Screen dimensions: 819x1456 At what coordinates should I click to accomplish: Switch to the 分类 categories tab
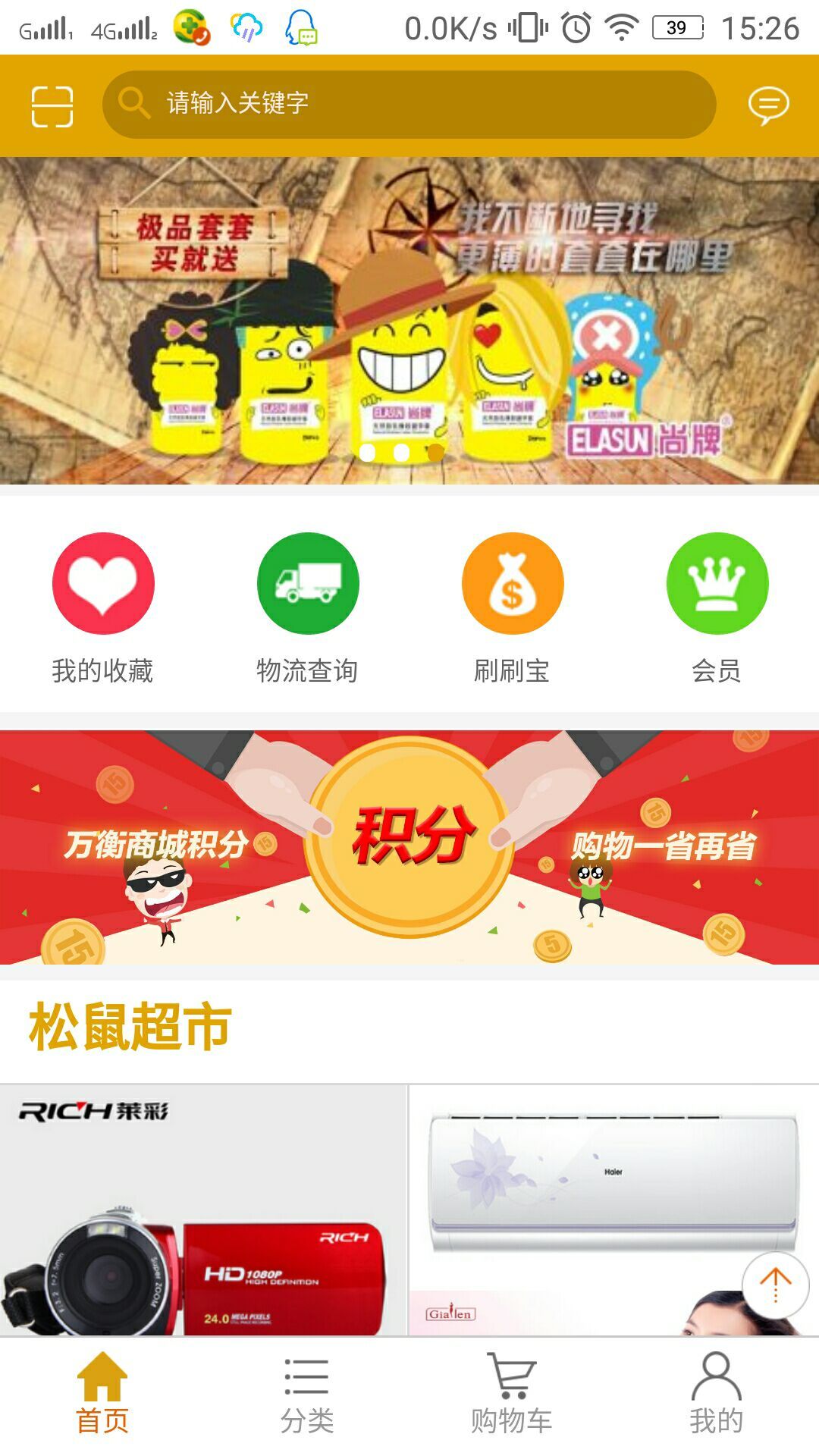point(307,1394)
